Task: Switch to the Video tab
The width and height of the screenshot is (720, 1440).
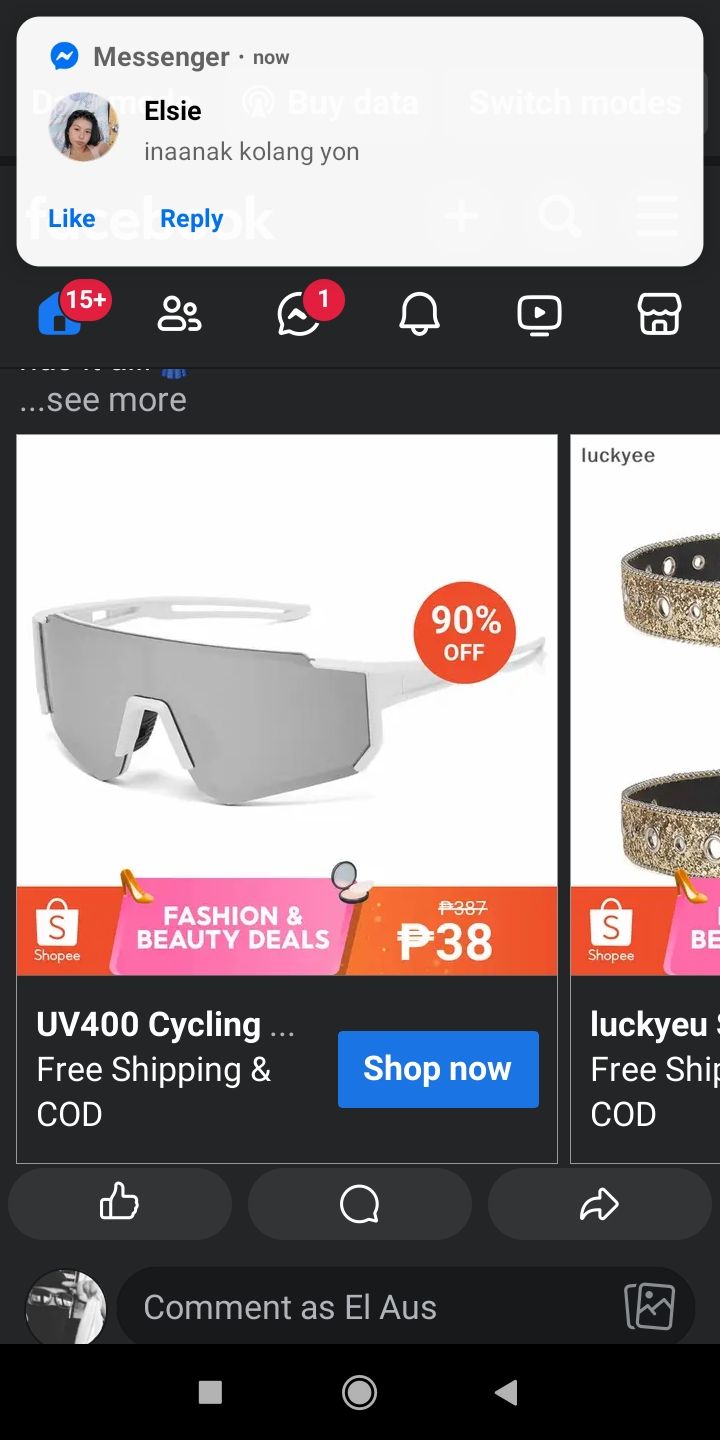Action: pos(539,314)
